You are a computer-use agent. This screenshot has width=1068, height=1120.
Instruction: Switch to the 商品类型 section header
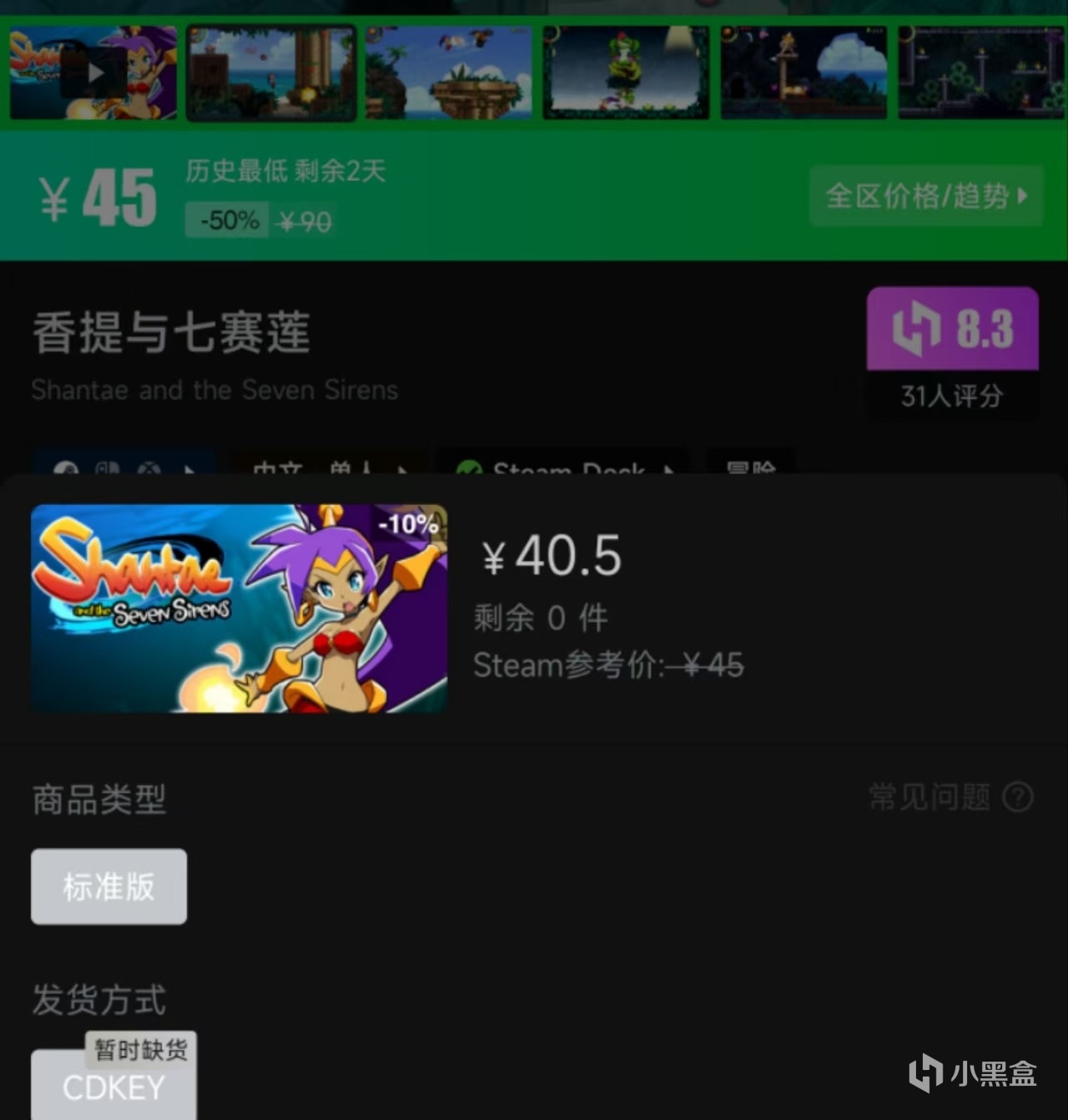click(98, 799)
